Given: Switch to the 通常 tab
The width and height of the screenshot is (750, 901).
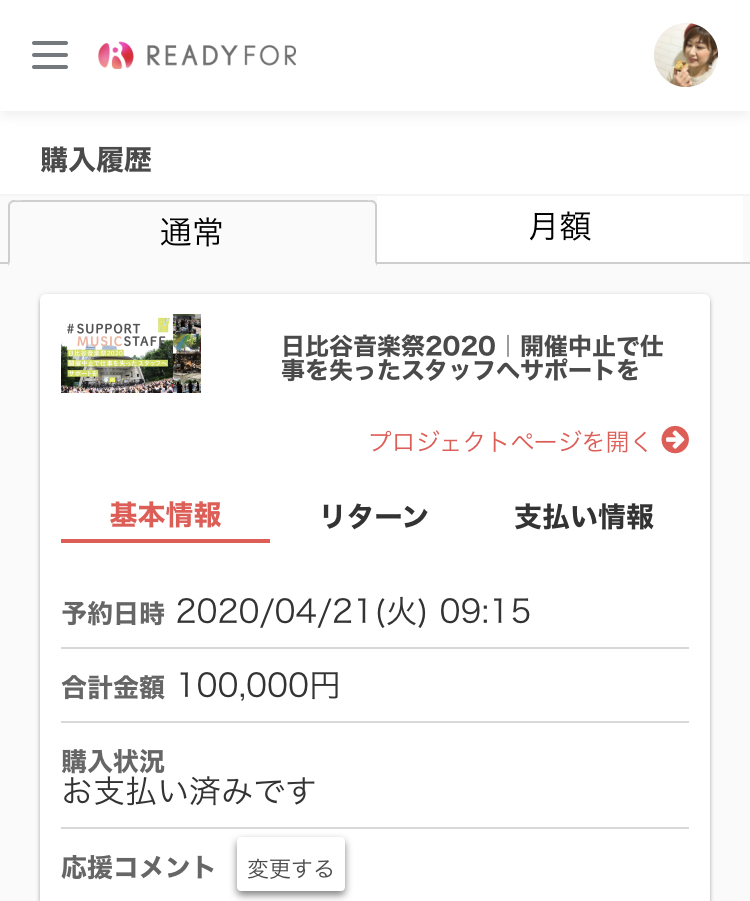Looking at the screenshot, I should (x=192, y=232).
